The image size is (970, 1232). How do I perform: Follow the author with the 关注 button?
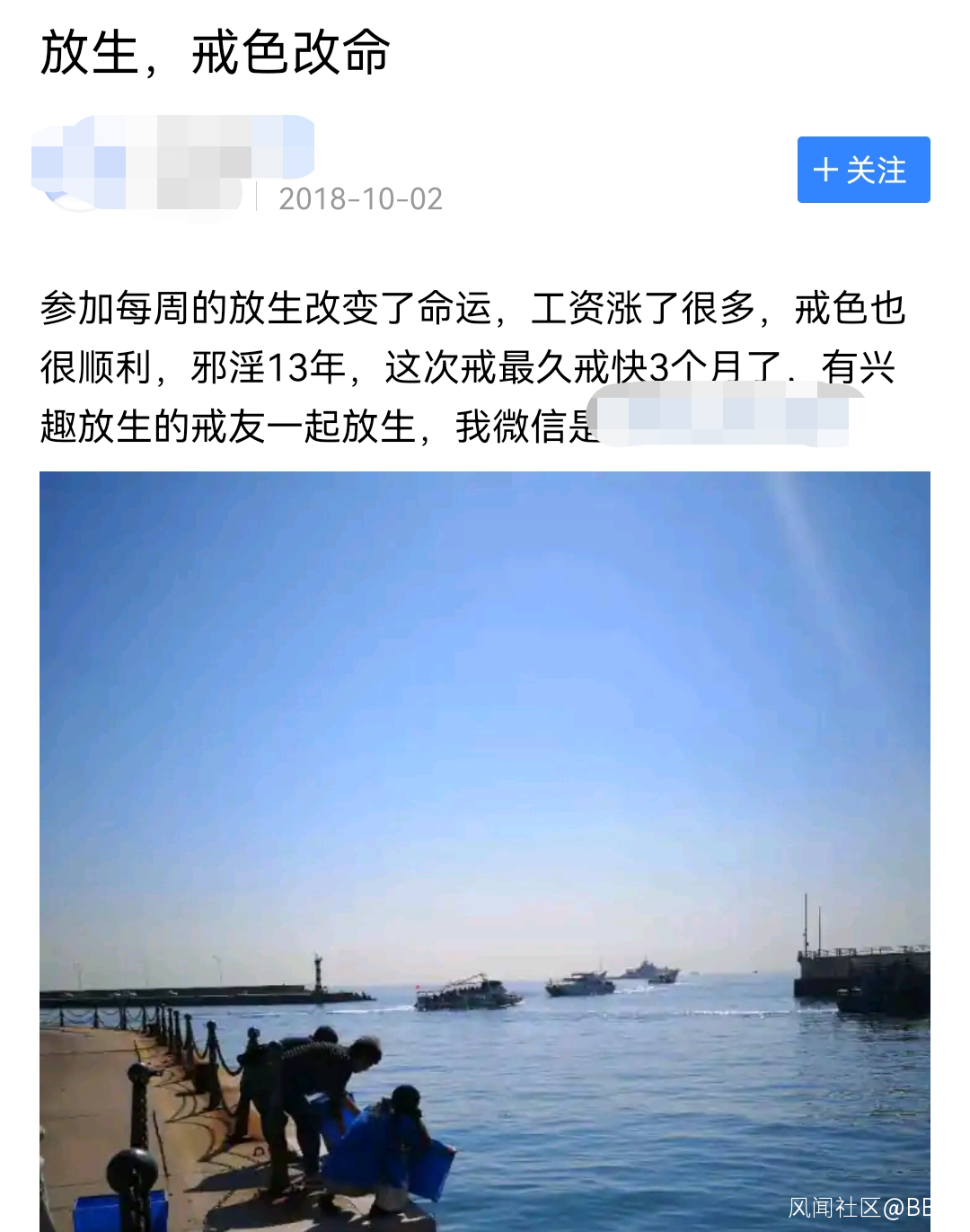(863, 170)
